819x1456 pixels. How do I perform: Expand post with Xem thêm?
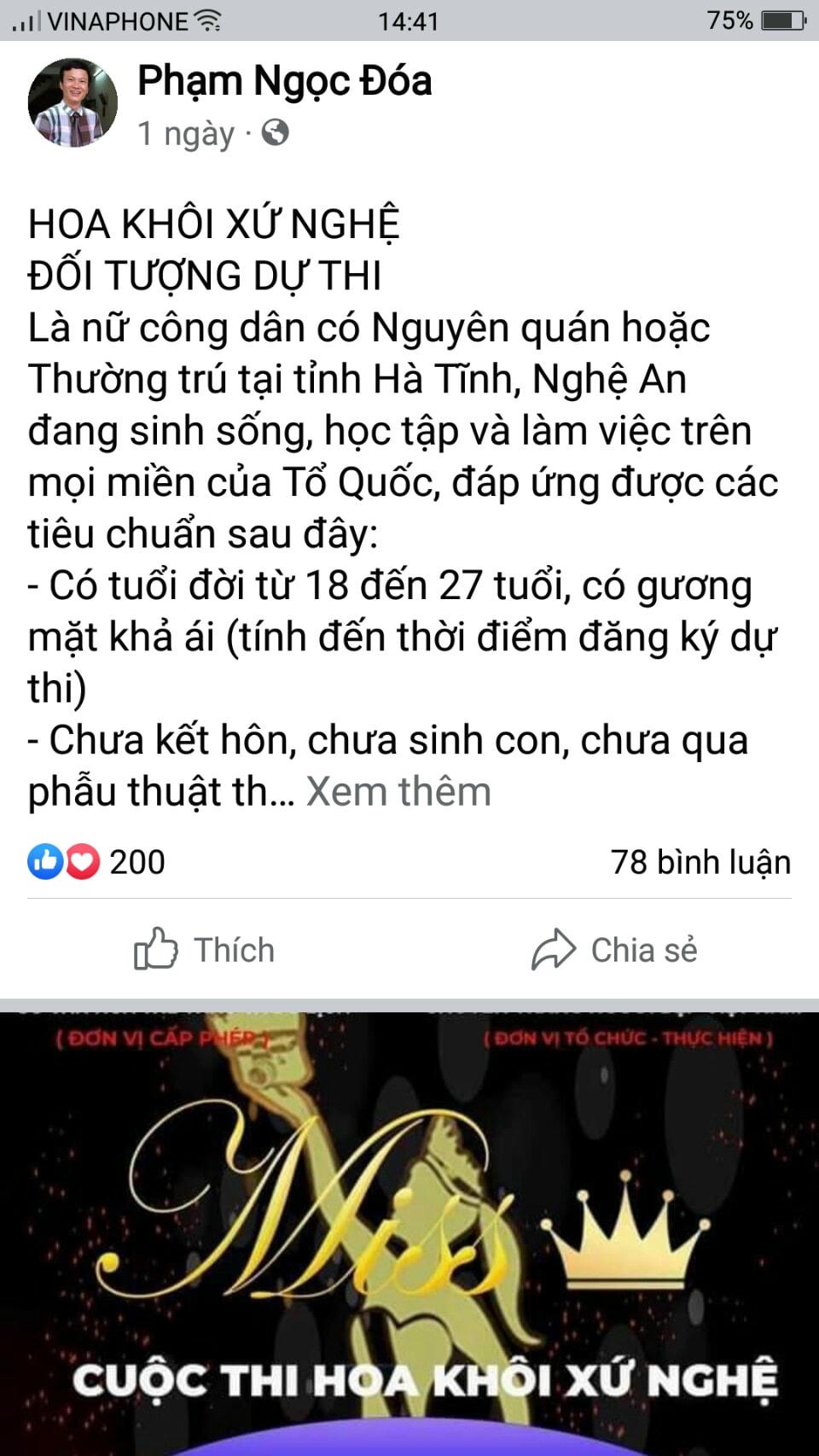point(398,792)
